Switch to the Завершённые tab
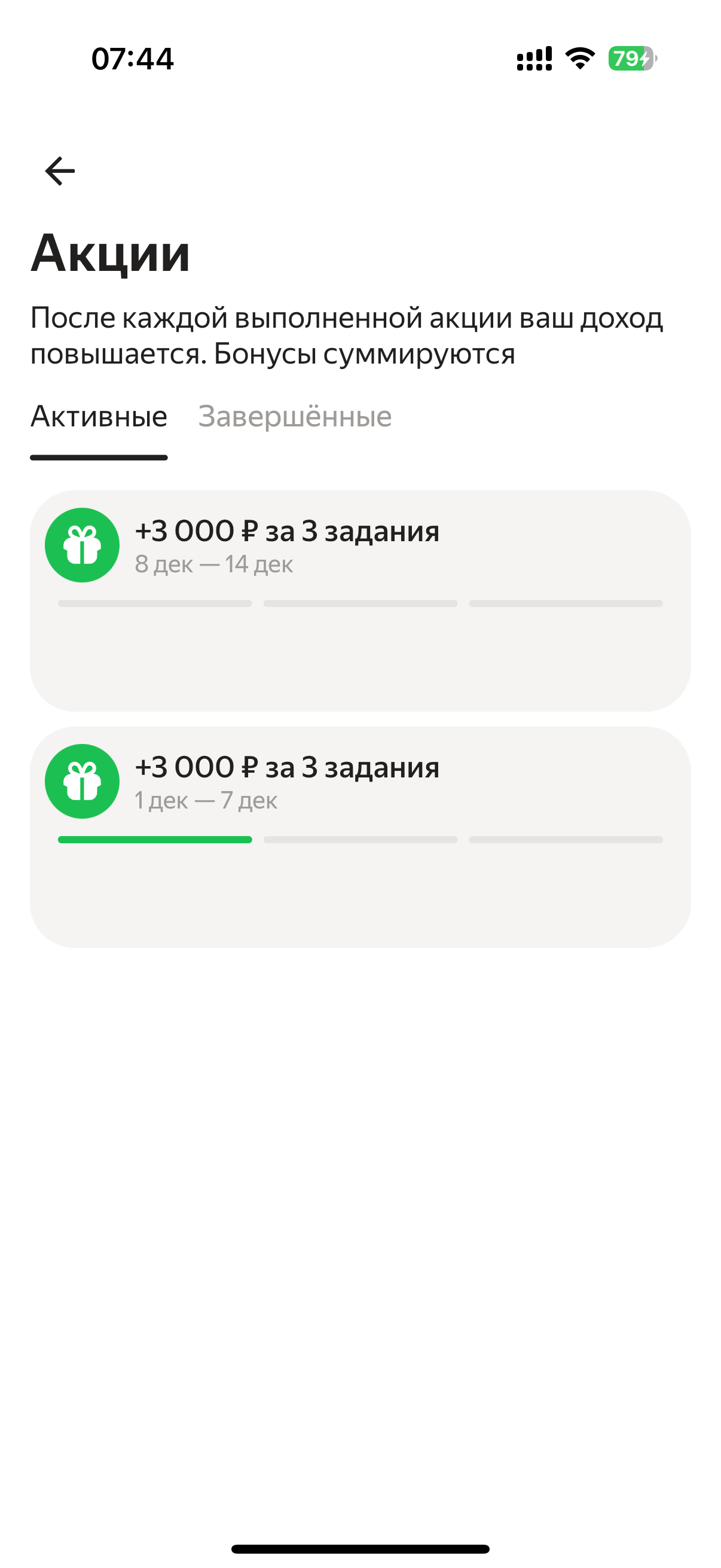The height and width of the screenshot is (1568, 721). [295, 417]
